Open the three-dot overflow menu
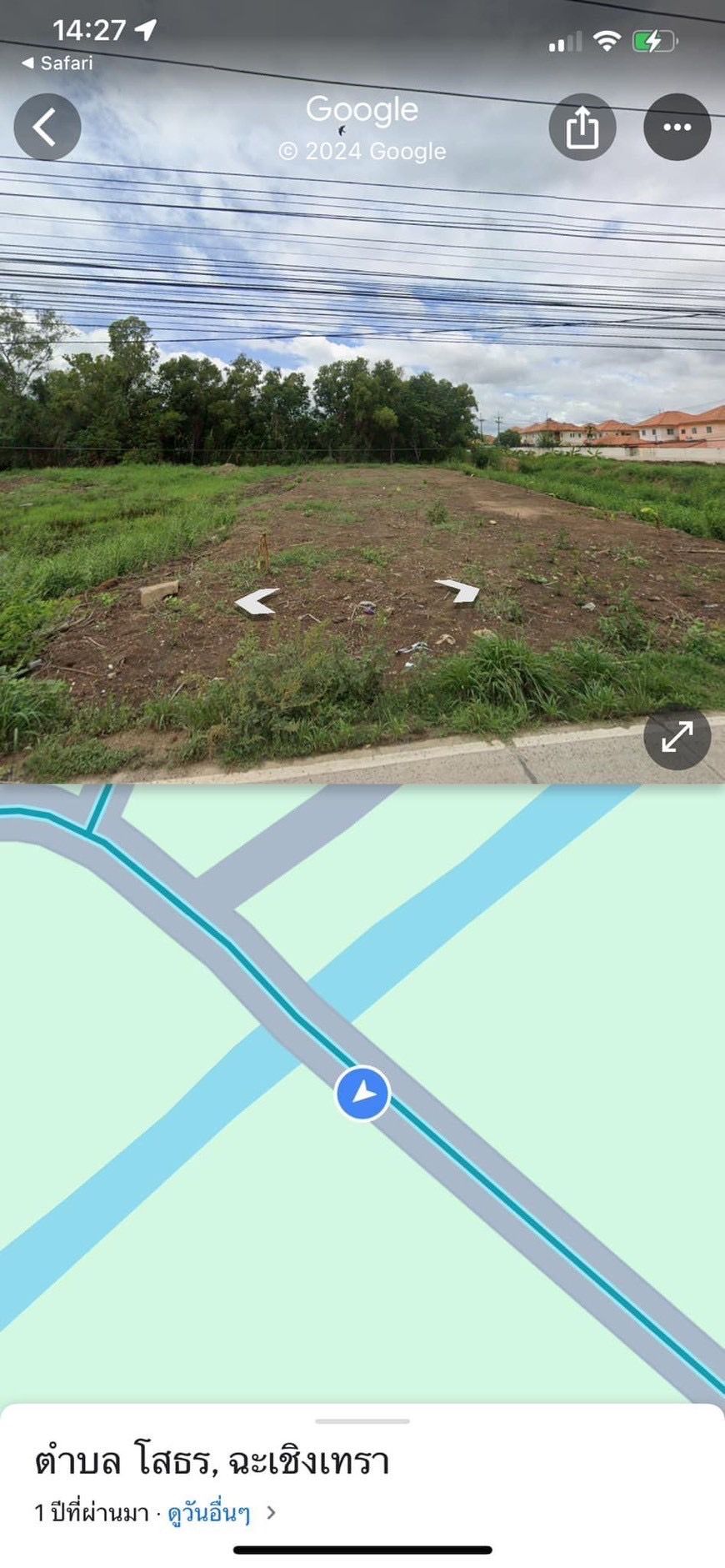Image resolution: width=725 pixels, height=1568 pixels. click(677, 128)
